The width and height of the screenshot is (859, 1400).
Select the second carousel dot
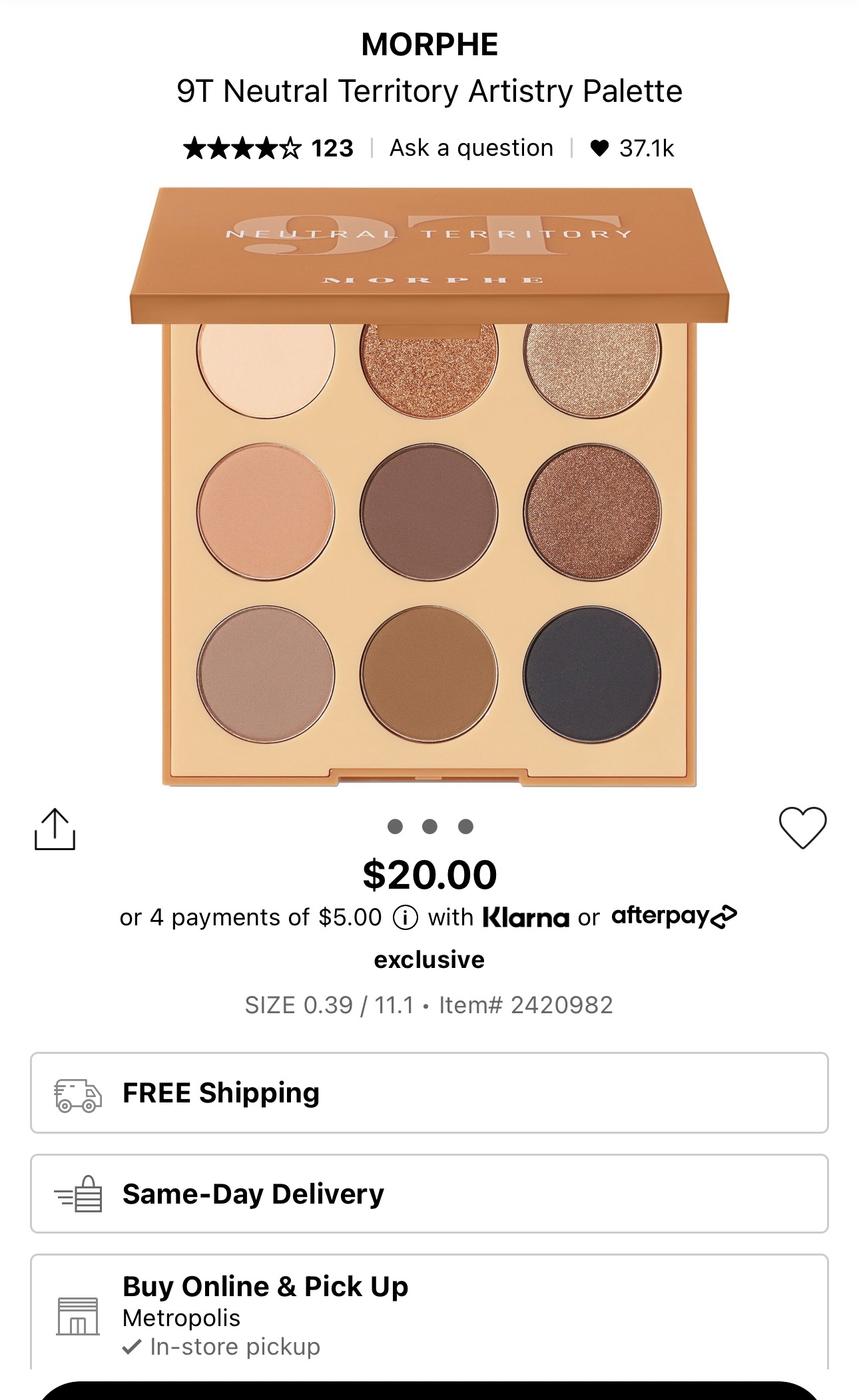[x=429, y=825]
